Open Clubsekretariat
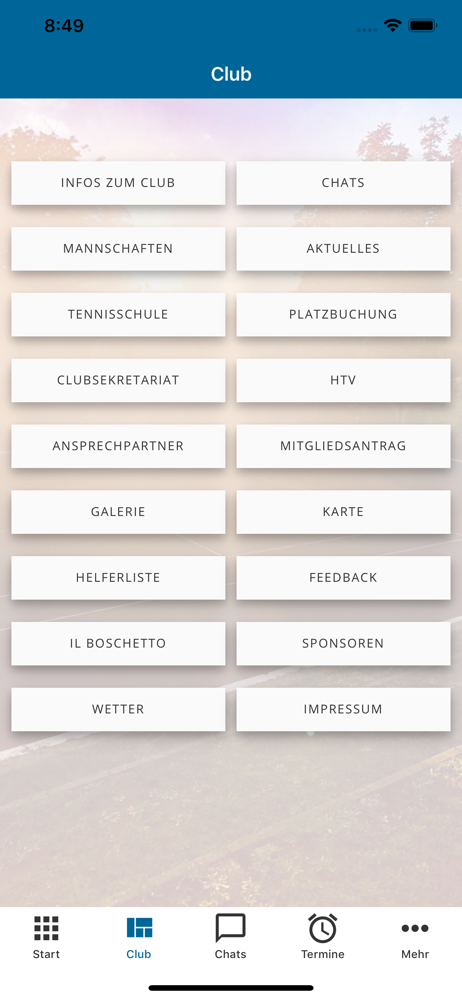The width and height of the screenshot is (462, 1000). click(x=118, y=380)
